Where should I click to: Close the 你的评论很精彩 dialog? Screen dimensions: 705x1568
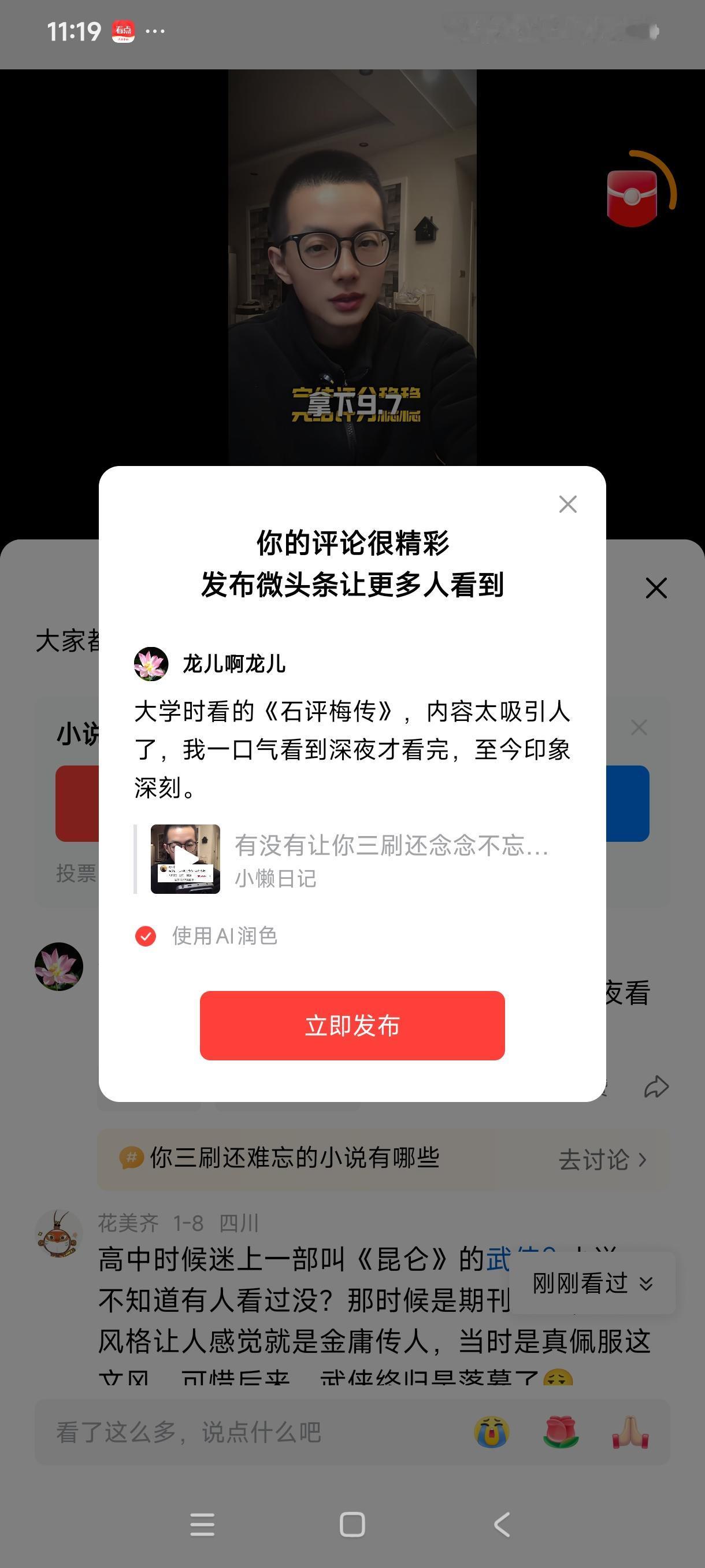tap(567, 504)
